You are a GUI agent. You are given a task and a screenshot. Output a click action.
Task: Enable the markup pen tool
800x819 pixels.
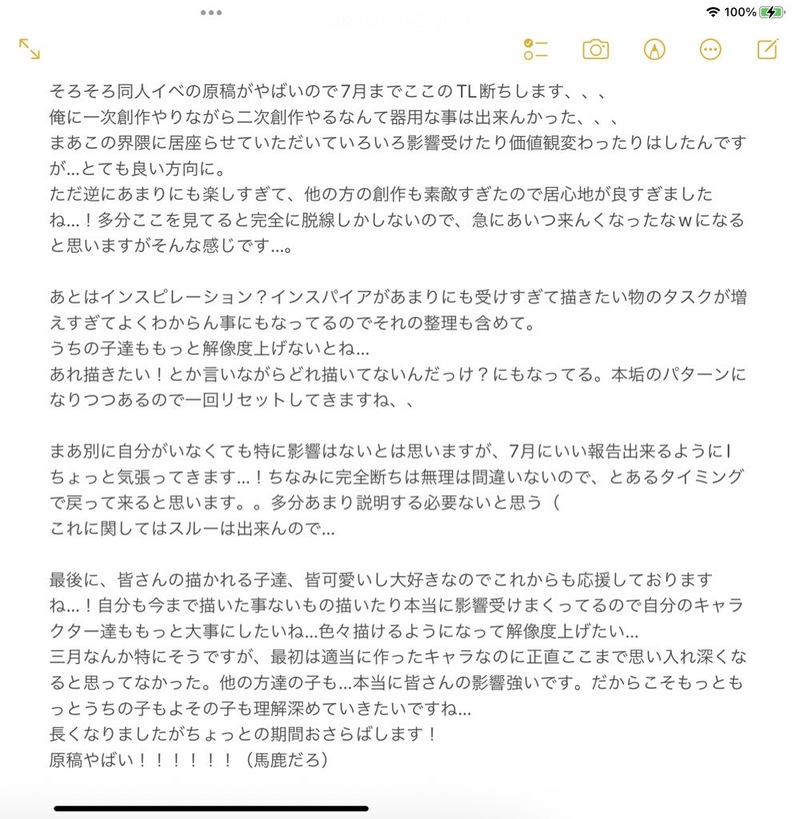coord(654,49)
